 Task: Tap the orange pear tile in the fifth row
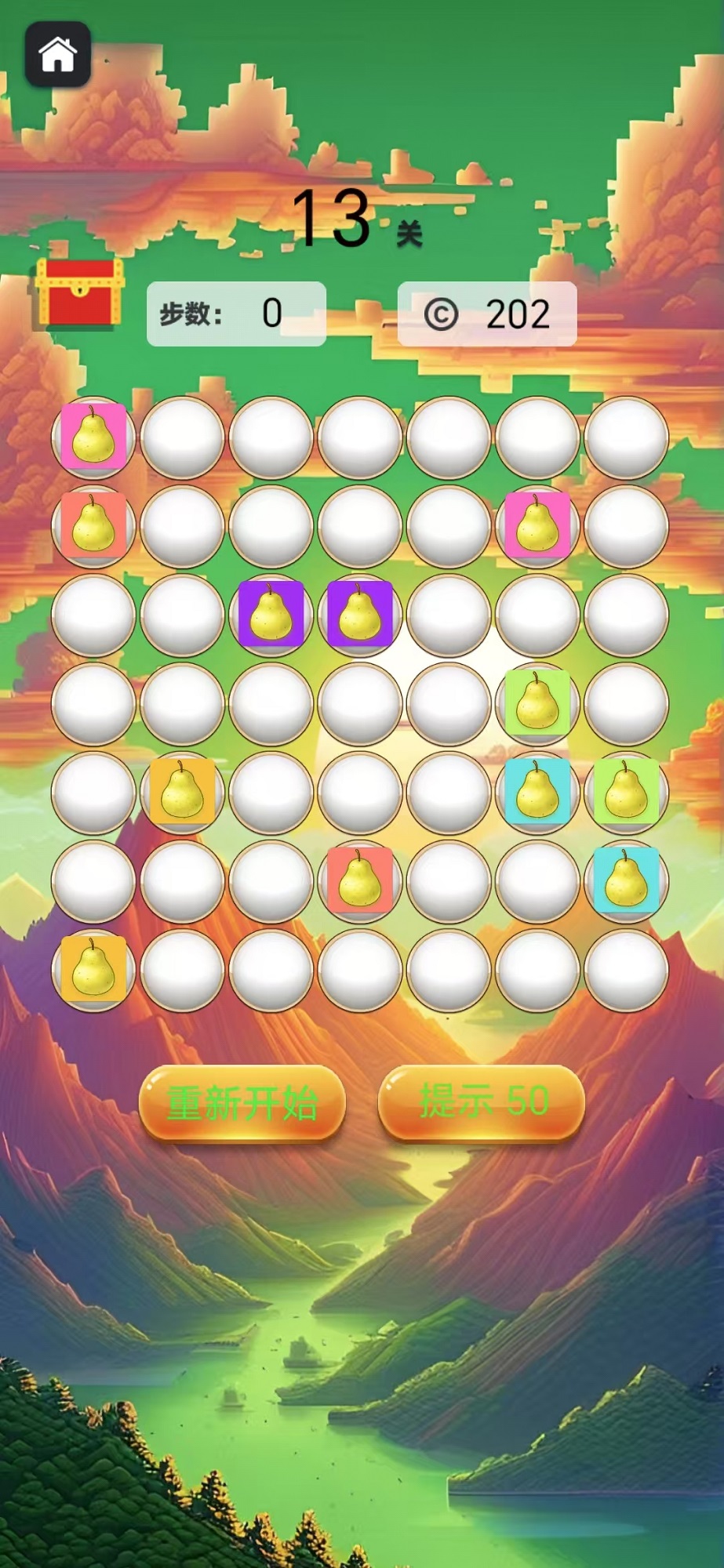[x=182, y=792]
